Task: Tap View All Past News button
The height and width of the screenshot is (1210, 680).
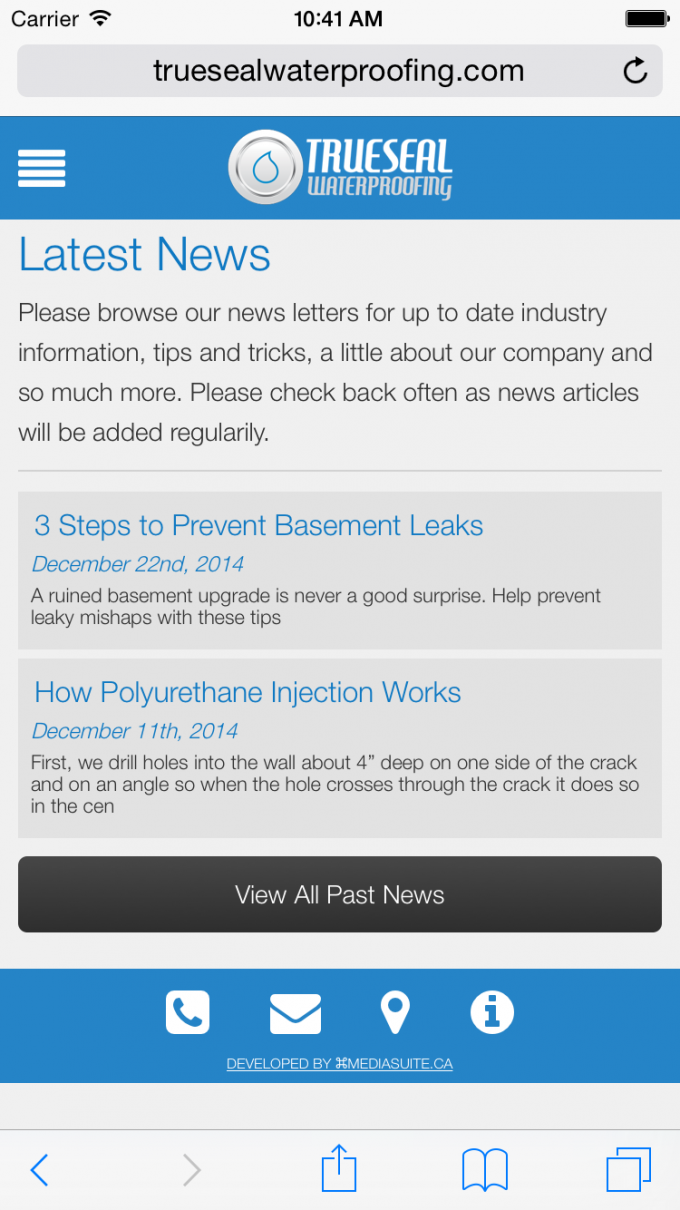Action: point(340,894)
